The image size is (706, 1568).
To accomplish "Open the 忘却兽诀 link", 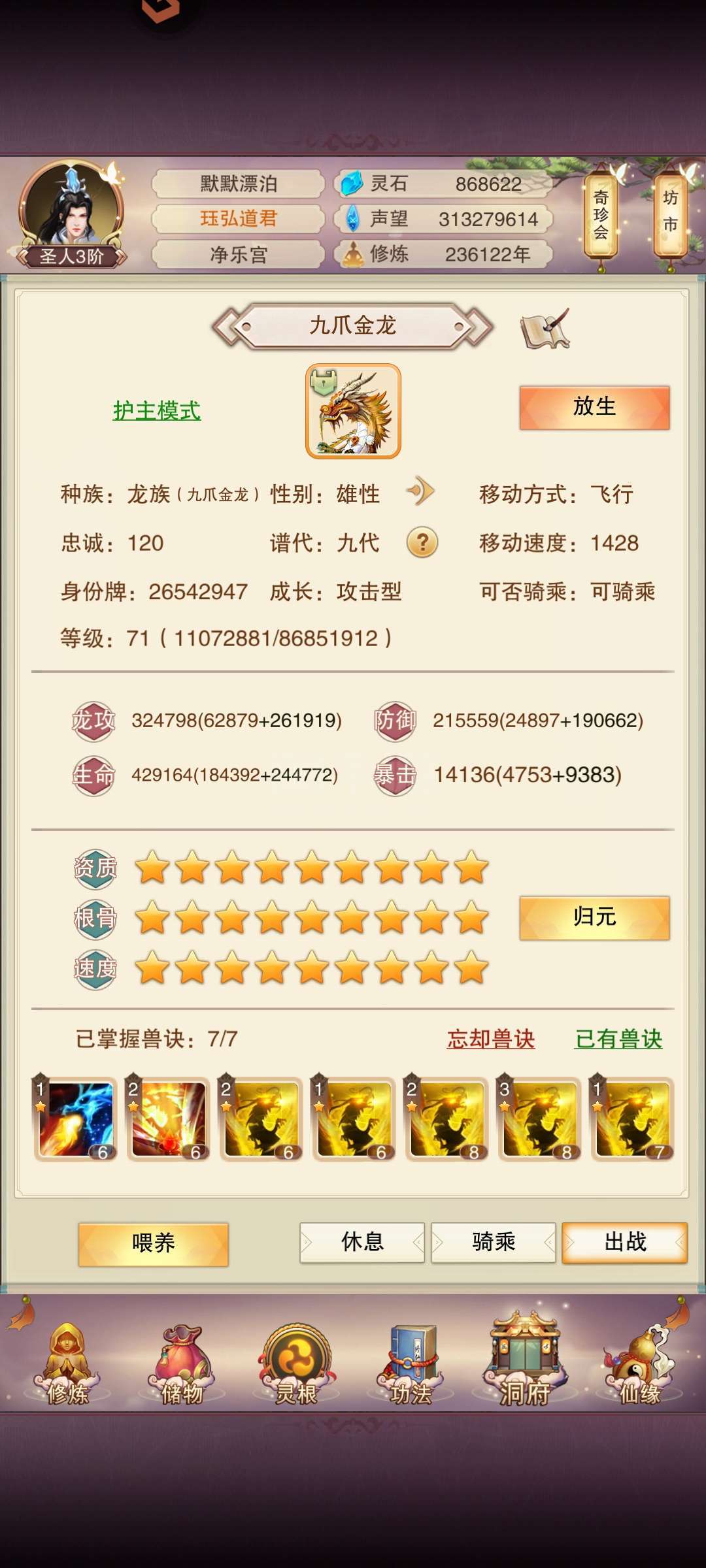I will click(x=491, y=1039).
